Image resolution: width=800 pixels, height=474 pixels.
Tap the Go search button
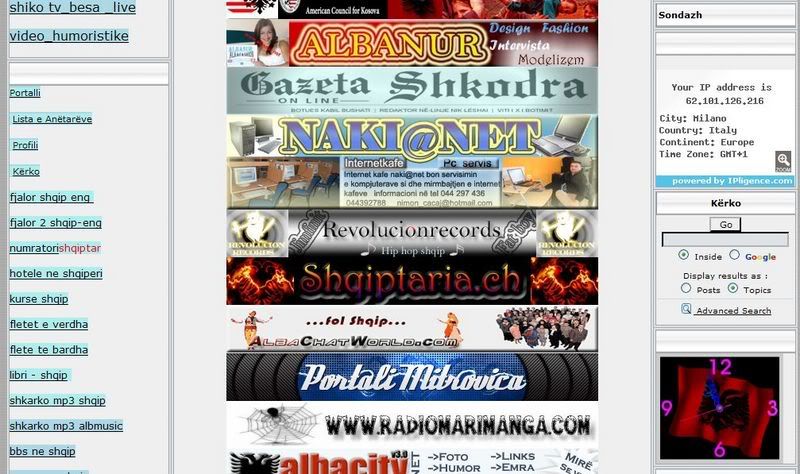pos(725,224)
